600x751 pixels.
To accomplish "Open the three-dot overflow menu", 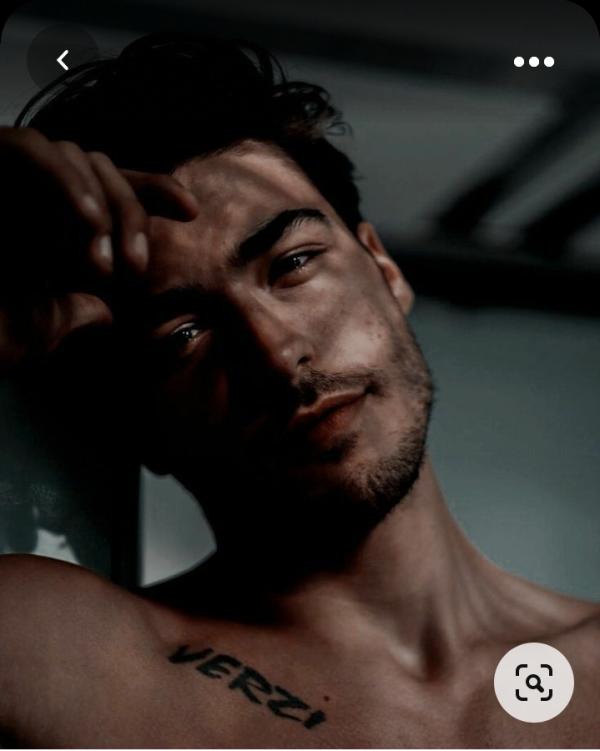I will [x=534, y=62].
